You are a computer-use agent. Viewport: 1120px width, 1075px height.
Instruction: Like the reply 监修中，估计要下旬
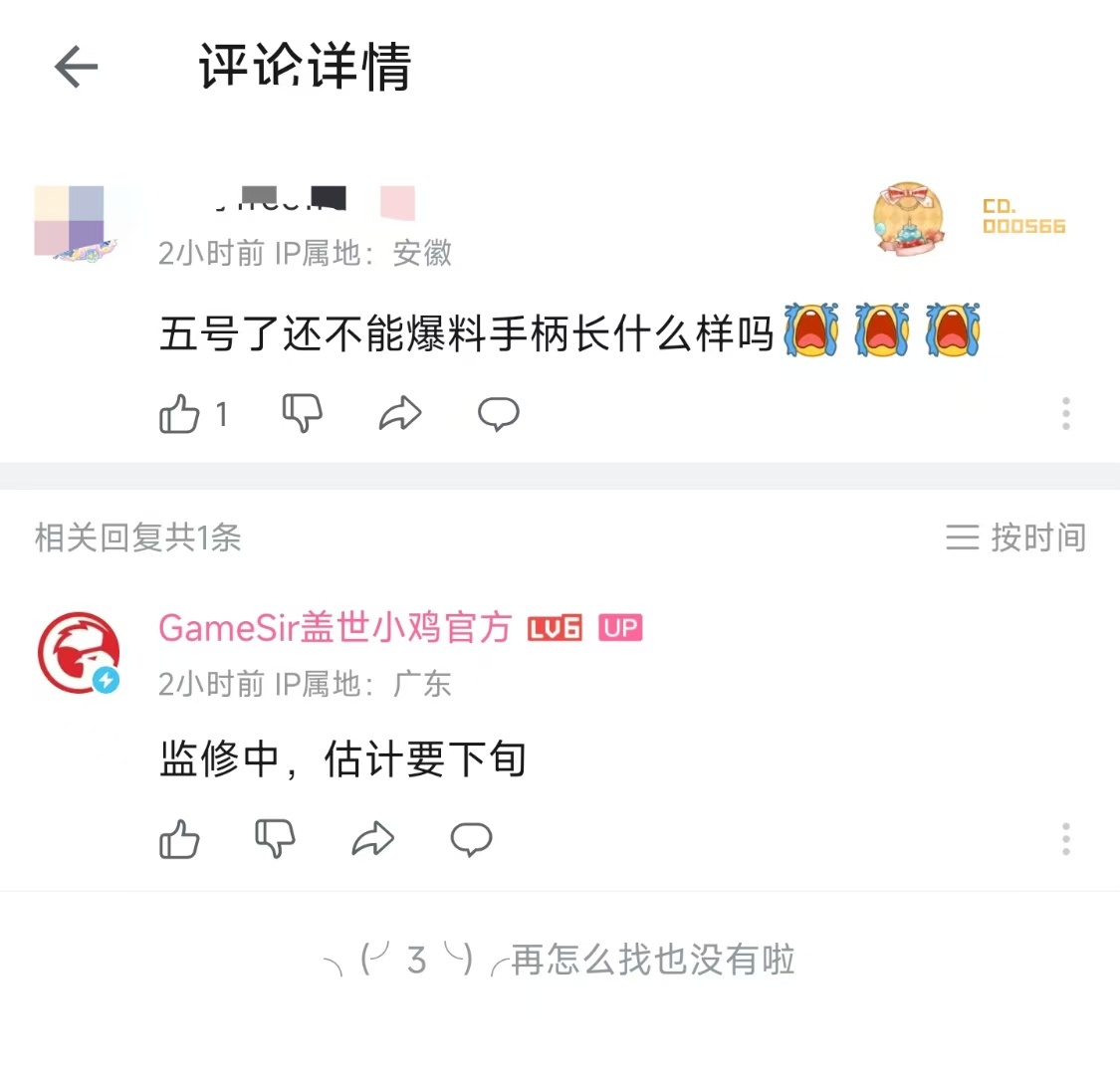tap(180, 839)
